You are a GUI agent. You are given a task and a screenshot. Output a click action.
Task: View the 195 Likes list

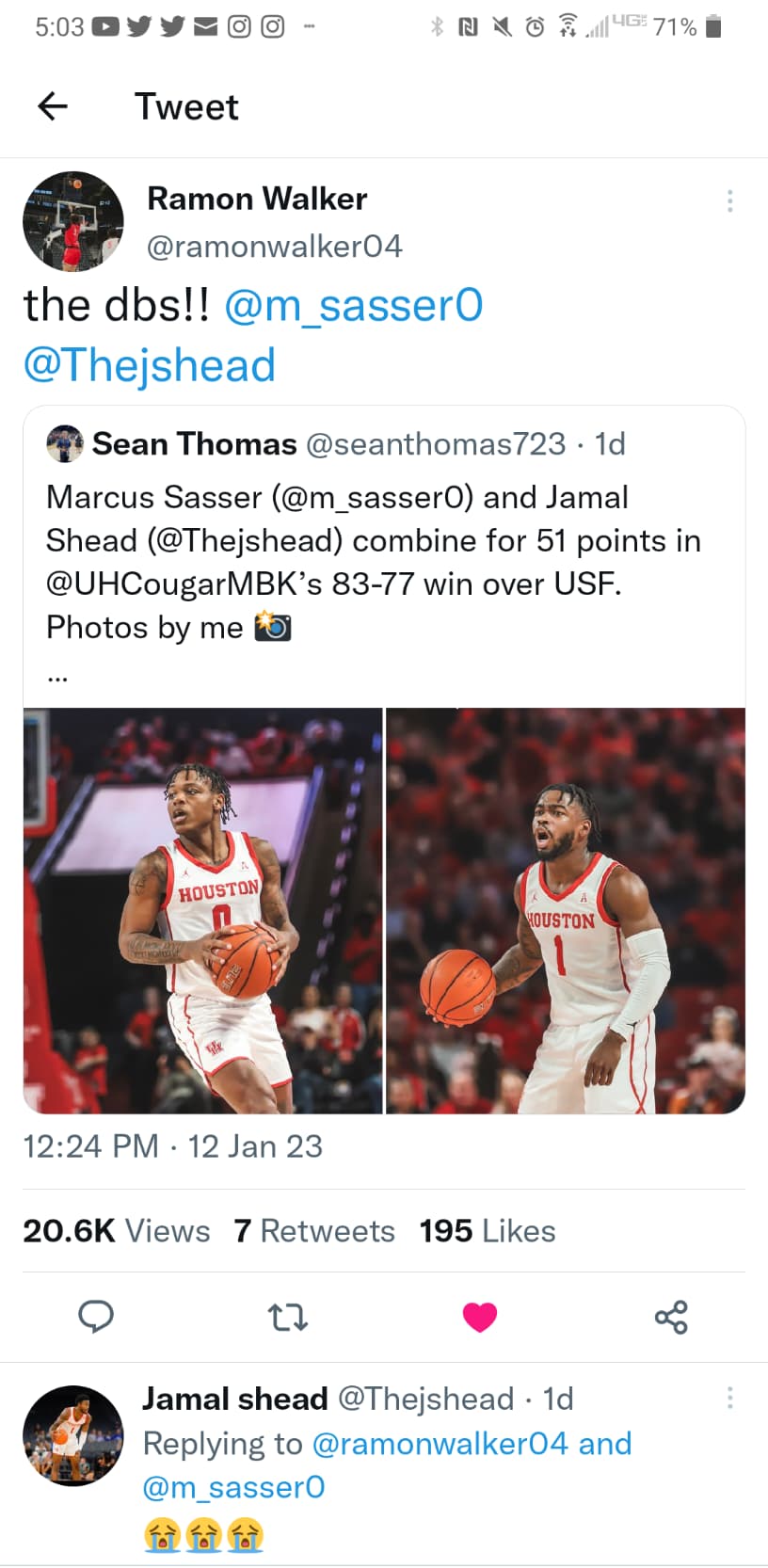(488, 1231)
